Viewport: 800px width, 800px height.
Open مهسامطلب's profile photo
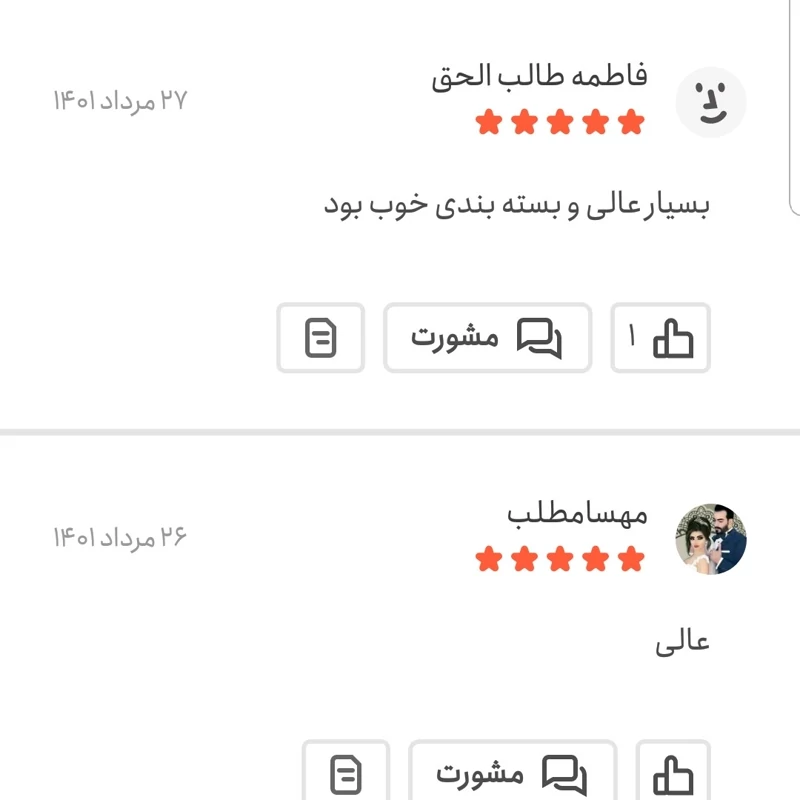(711, 539)
